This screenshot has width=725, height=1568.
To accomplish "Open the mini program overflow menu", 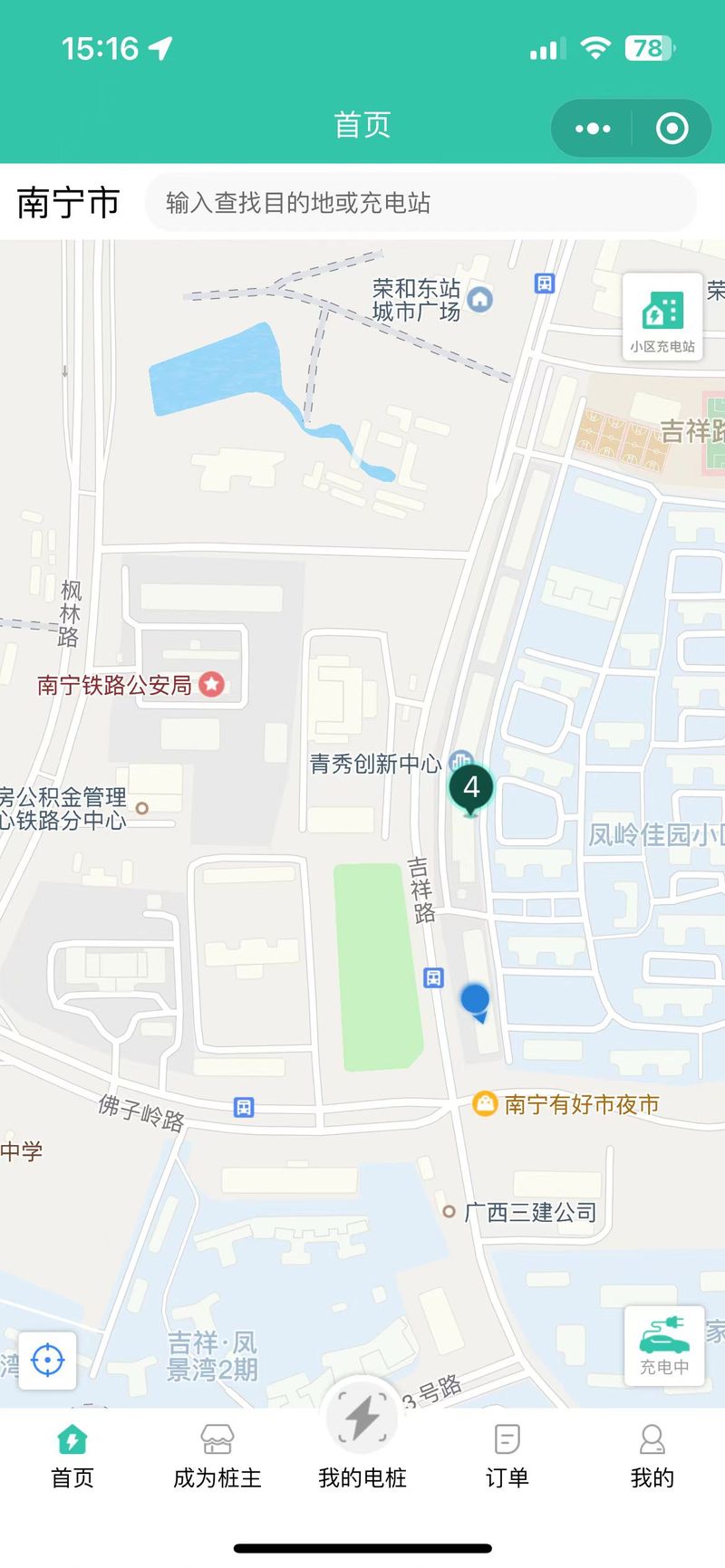I will click(593, 129).
